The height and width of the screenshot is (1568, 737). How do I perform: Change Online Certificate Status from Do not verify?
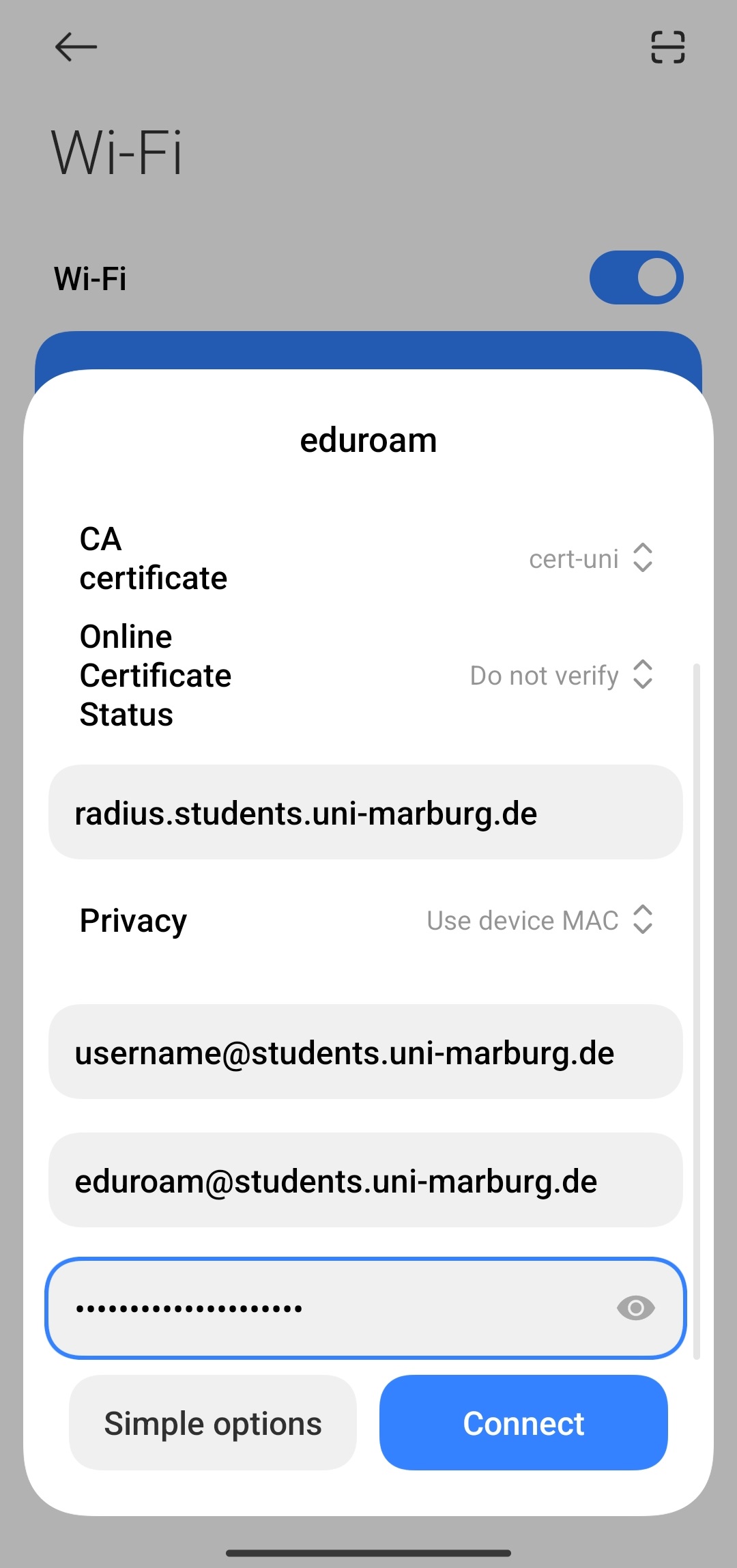(x=562, y=675)
